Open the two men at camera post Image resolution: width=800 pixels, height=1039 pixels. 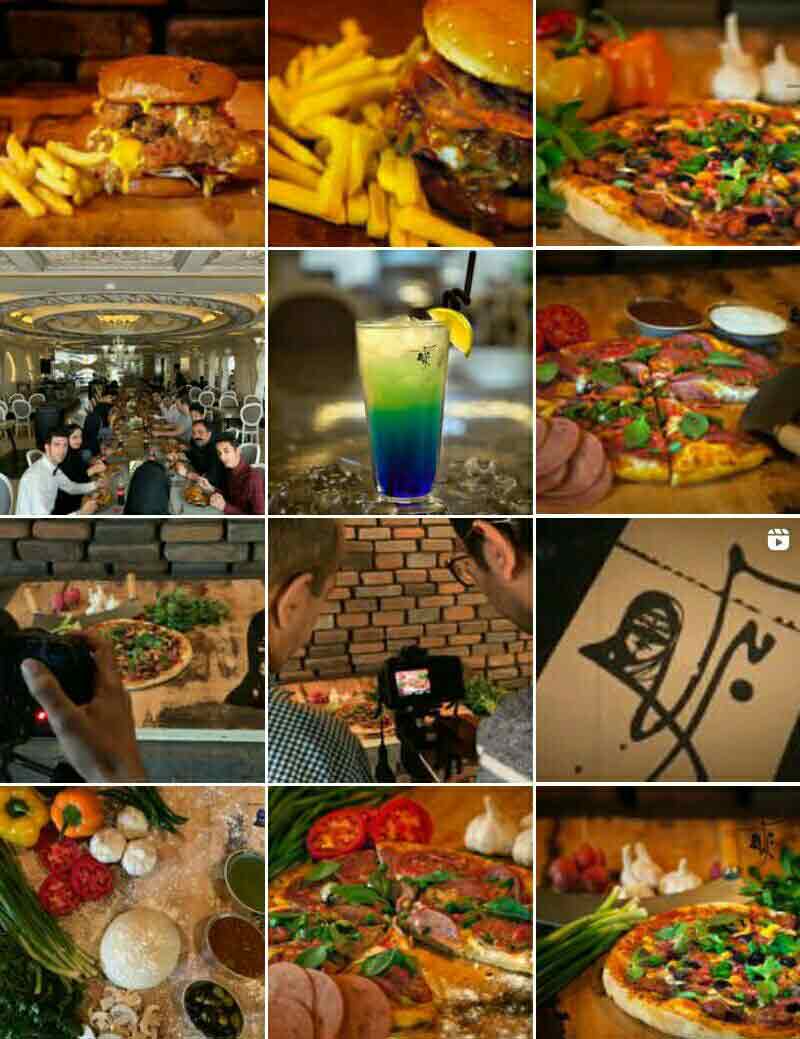coord(400,650)
